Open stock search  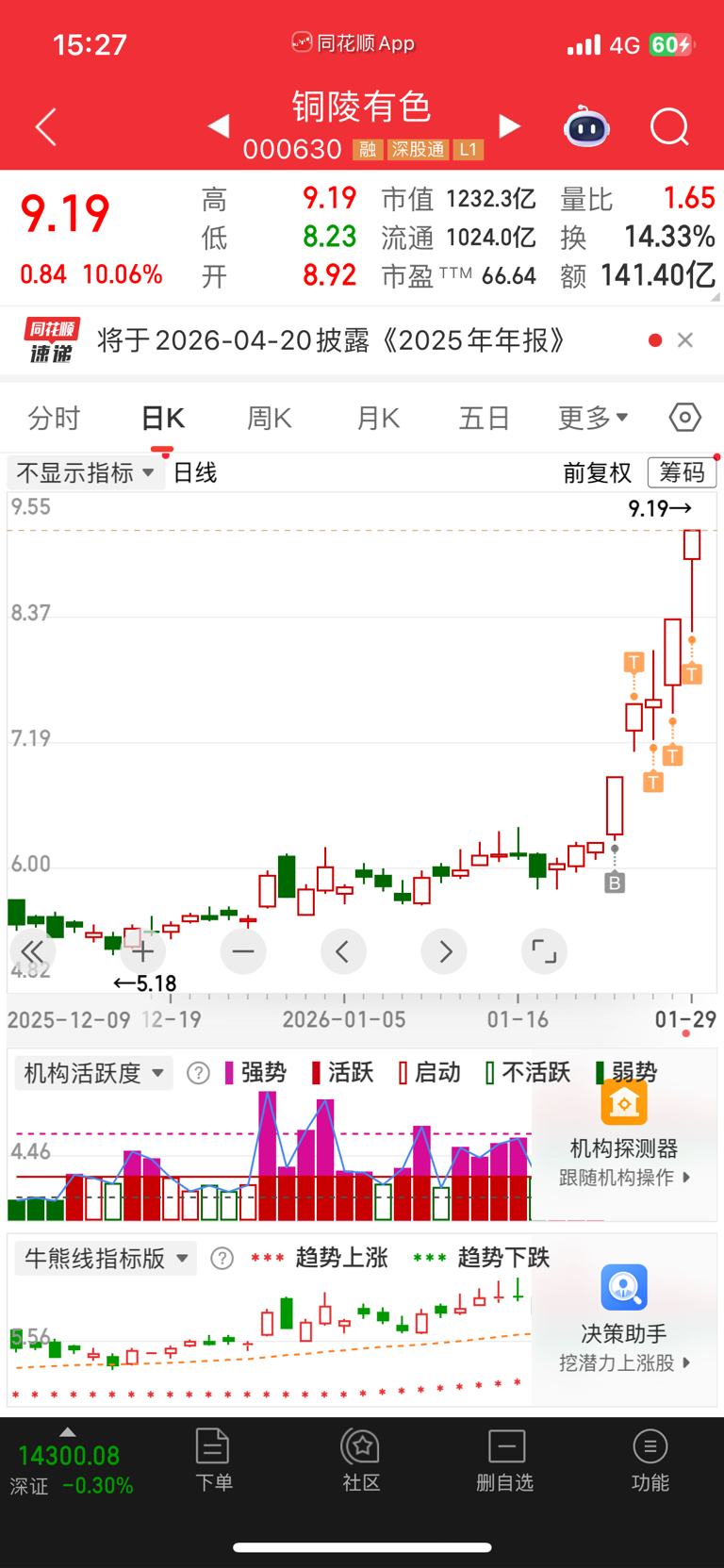(x=669, y=127)
